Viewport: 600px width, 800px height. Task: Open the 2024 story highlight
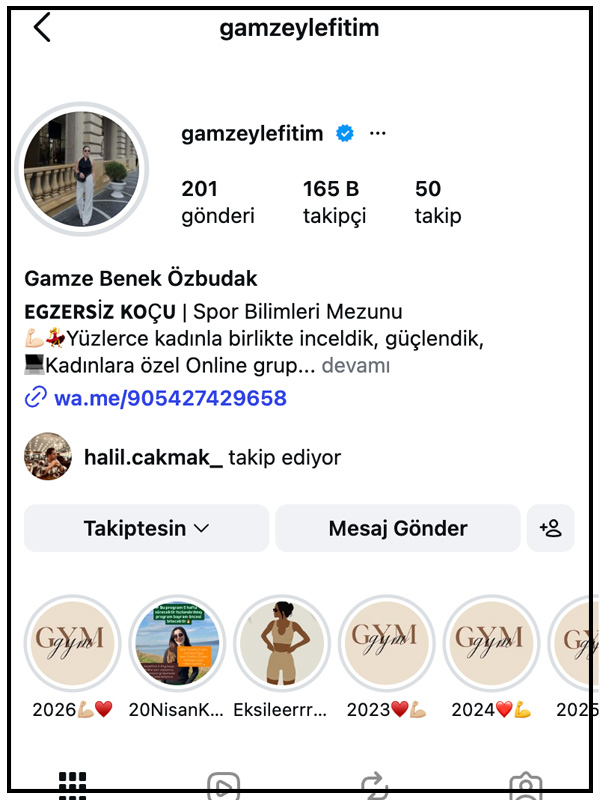tap(492, 644)
